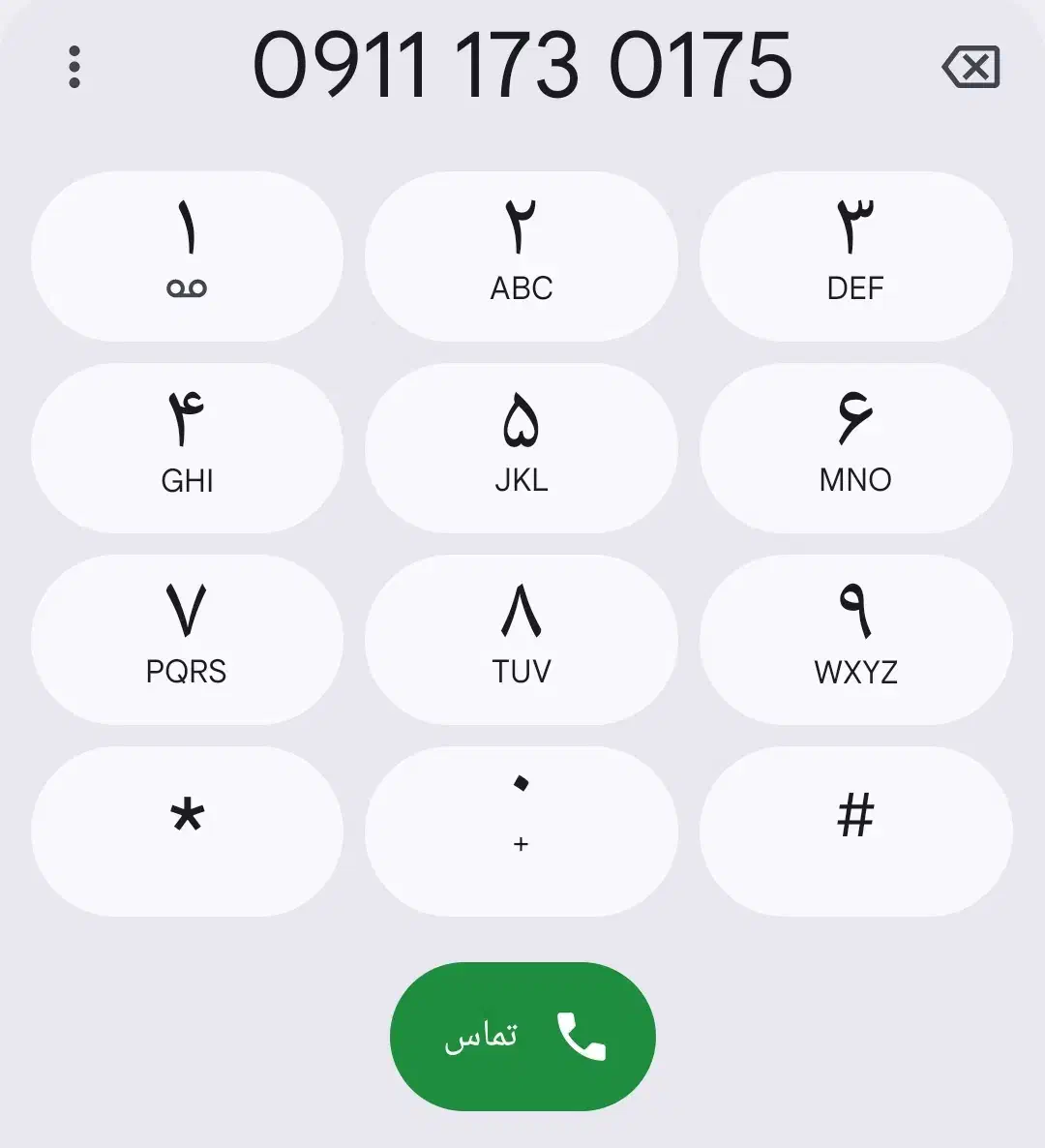Tap the ۷ PQRS key
This screenshot has height=1148, width=1045.
click(187, 639)
